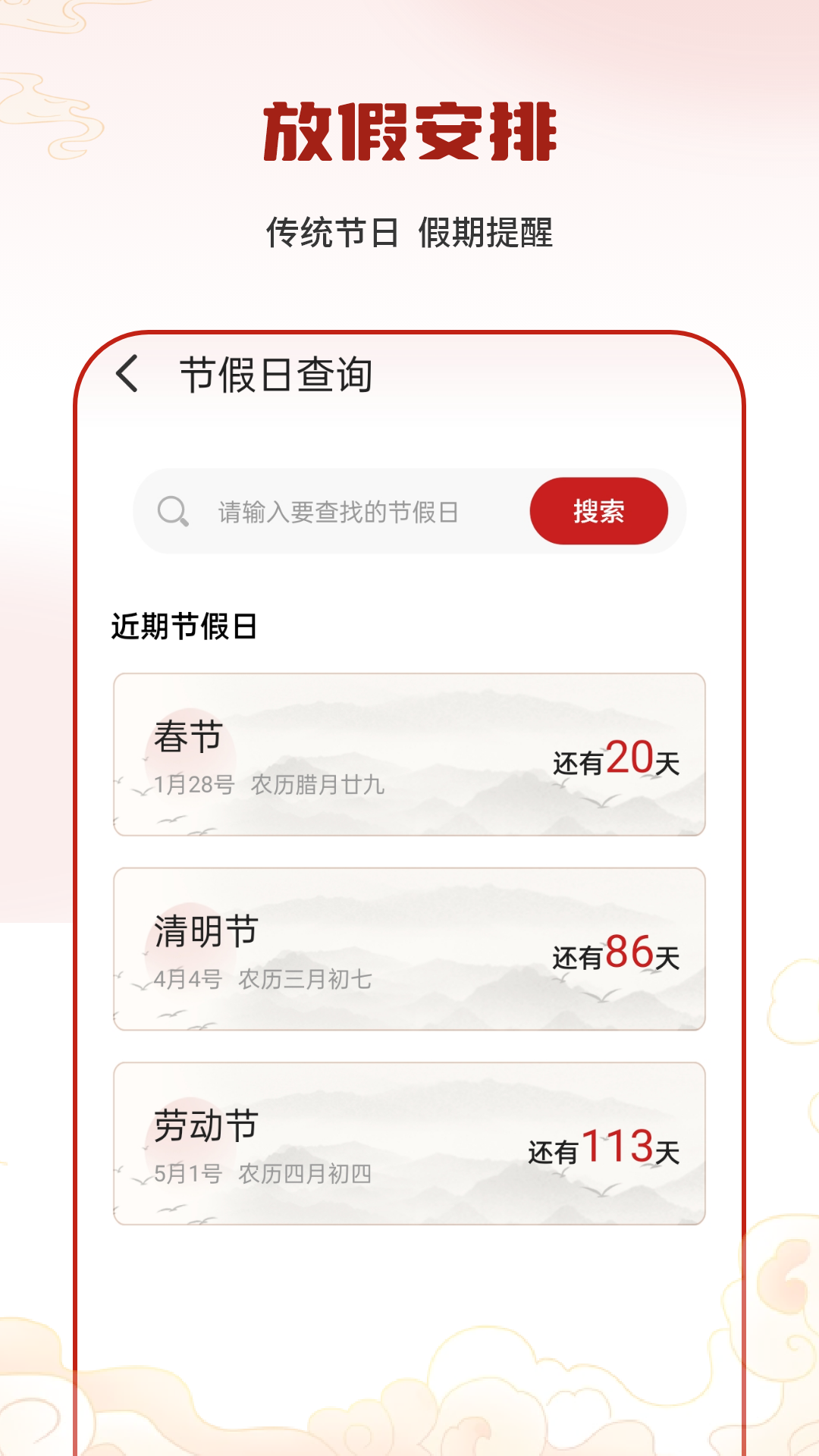Tap the back arrow to exit 节假日查询

tap(129, 374)
